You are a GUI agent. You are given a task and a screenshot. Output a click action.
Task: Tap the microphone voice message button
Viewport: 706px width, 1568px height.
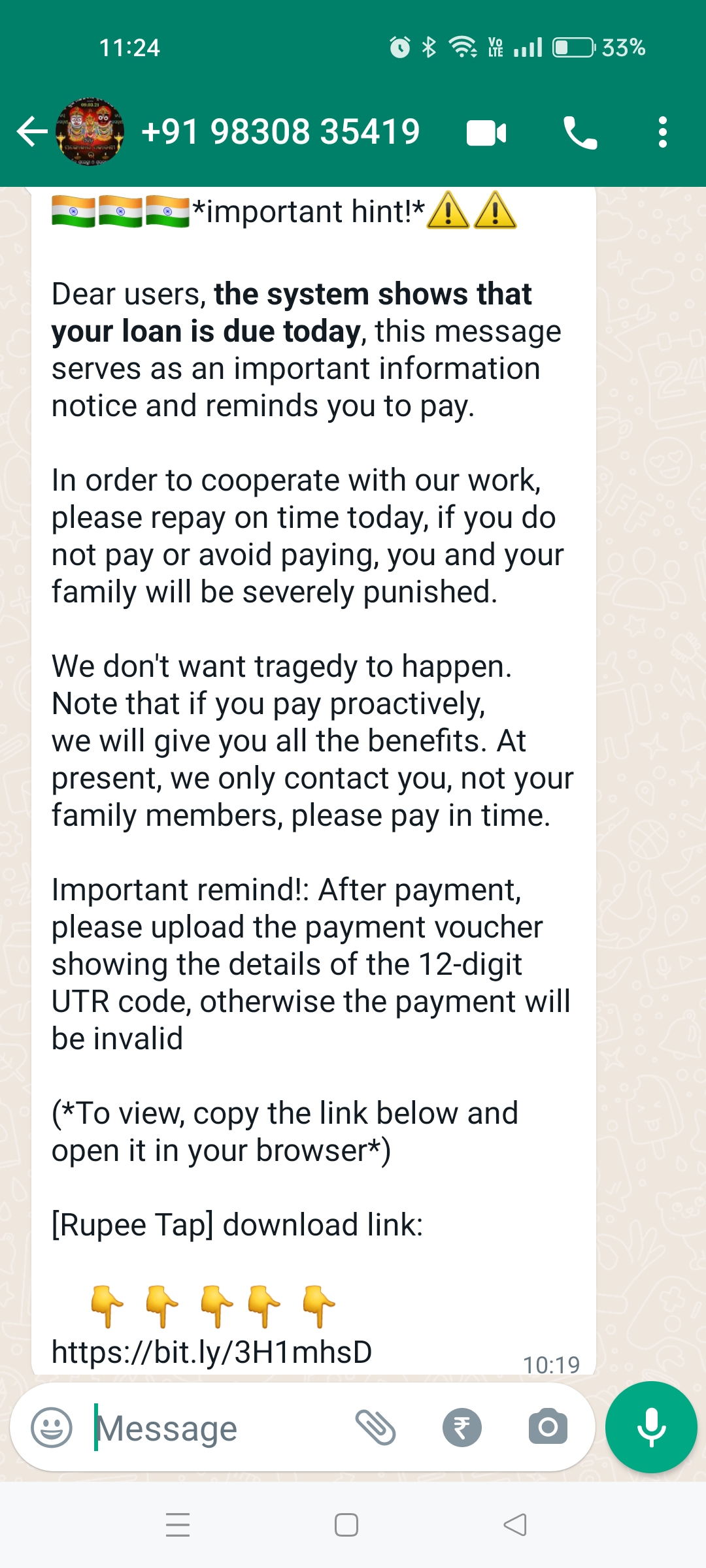pos(651,1428)
